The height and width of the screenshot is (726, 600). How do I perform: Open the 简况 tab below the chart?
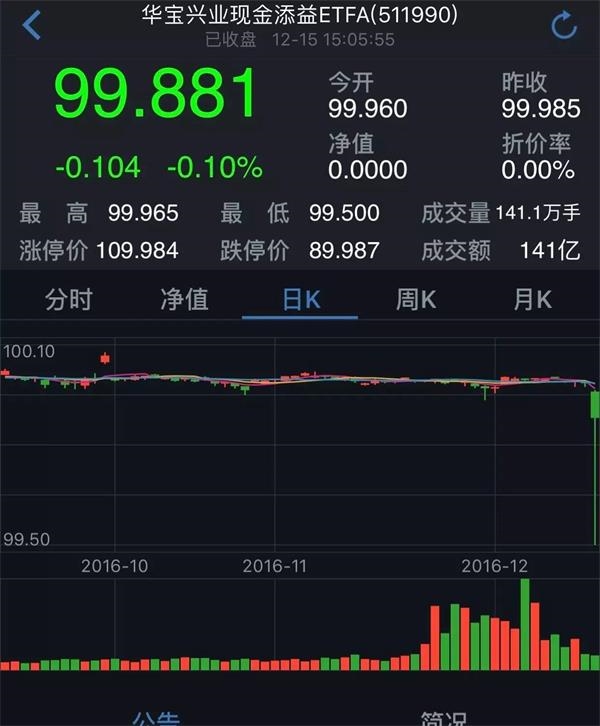coord(444,718)
